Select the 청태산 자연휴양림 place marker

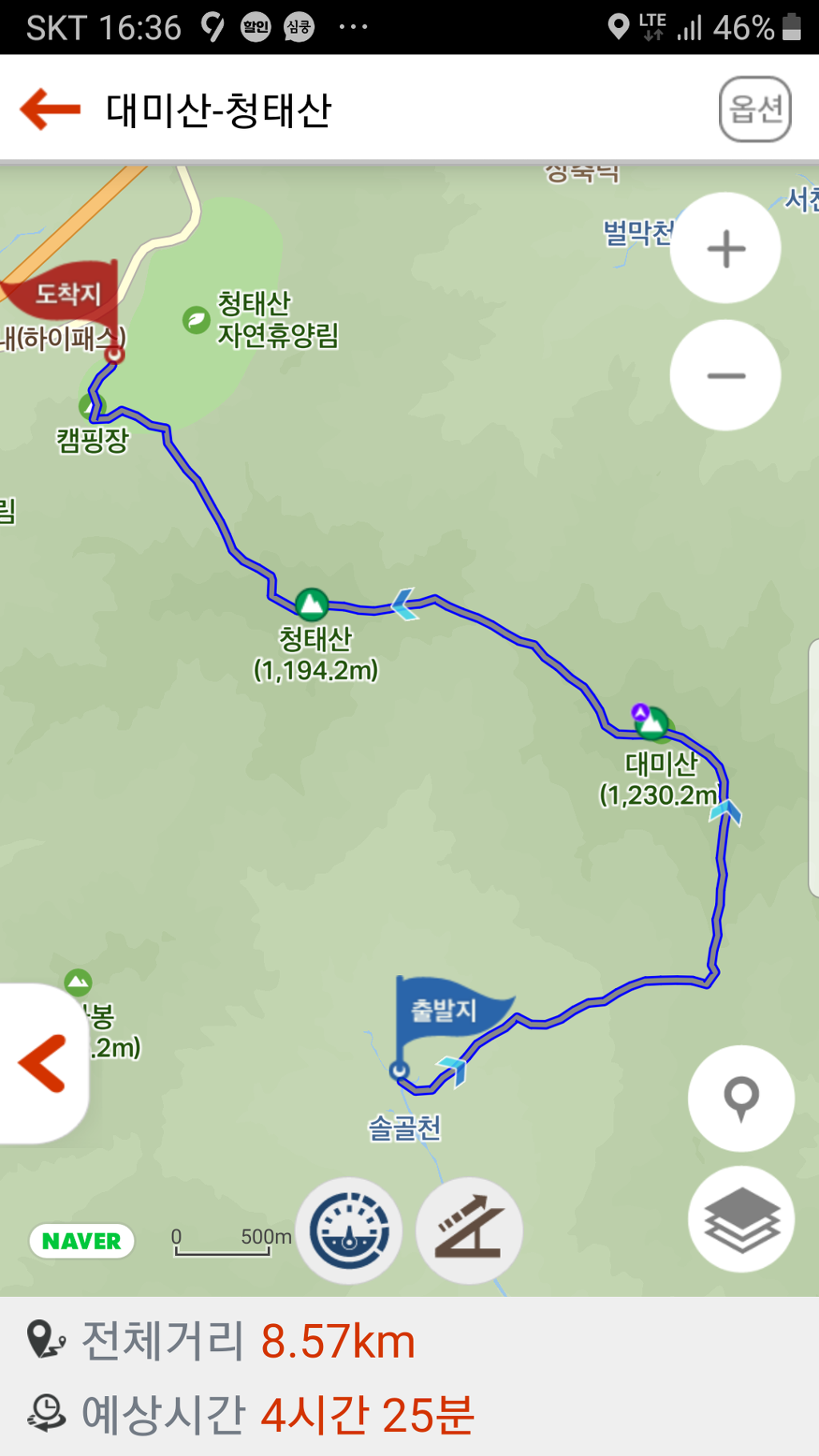coord(196,320)
